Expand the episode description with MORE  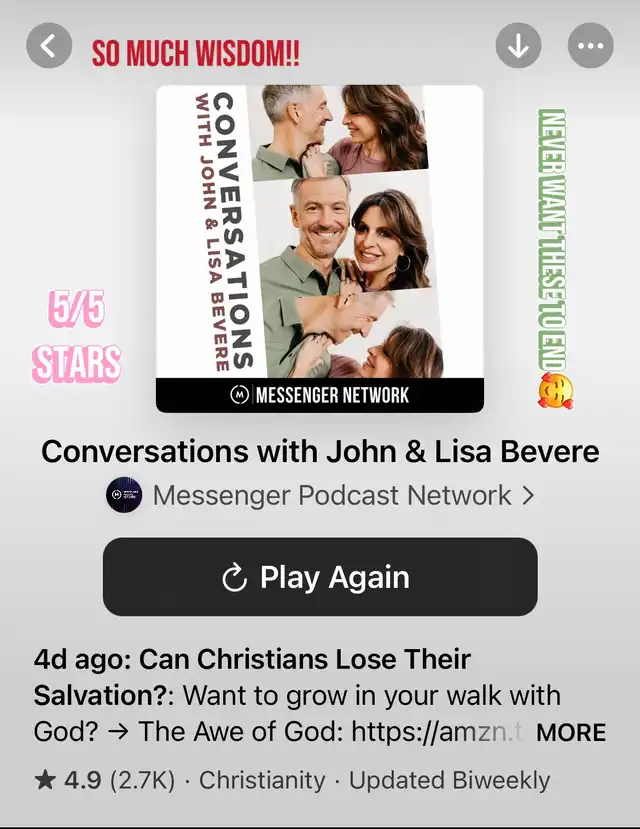pos(571,732)
